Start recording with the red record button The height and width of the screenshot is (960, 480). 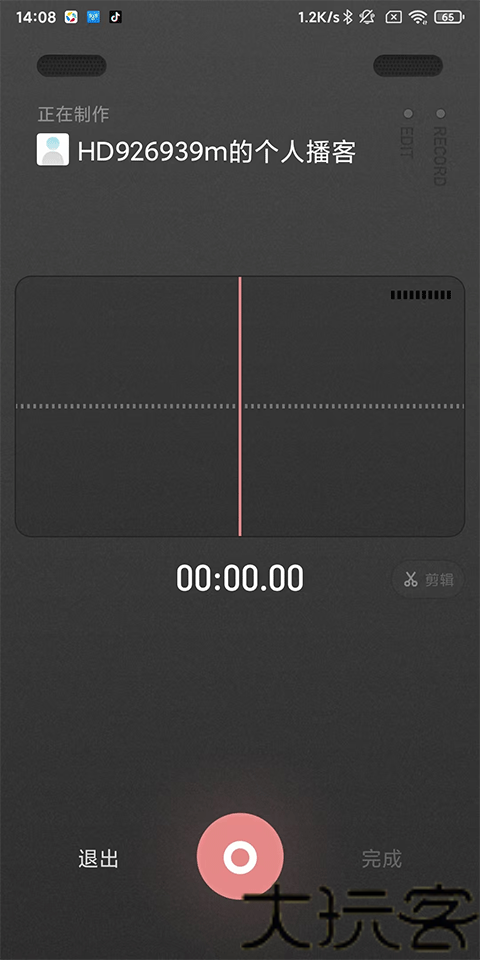point(240,856)
